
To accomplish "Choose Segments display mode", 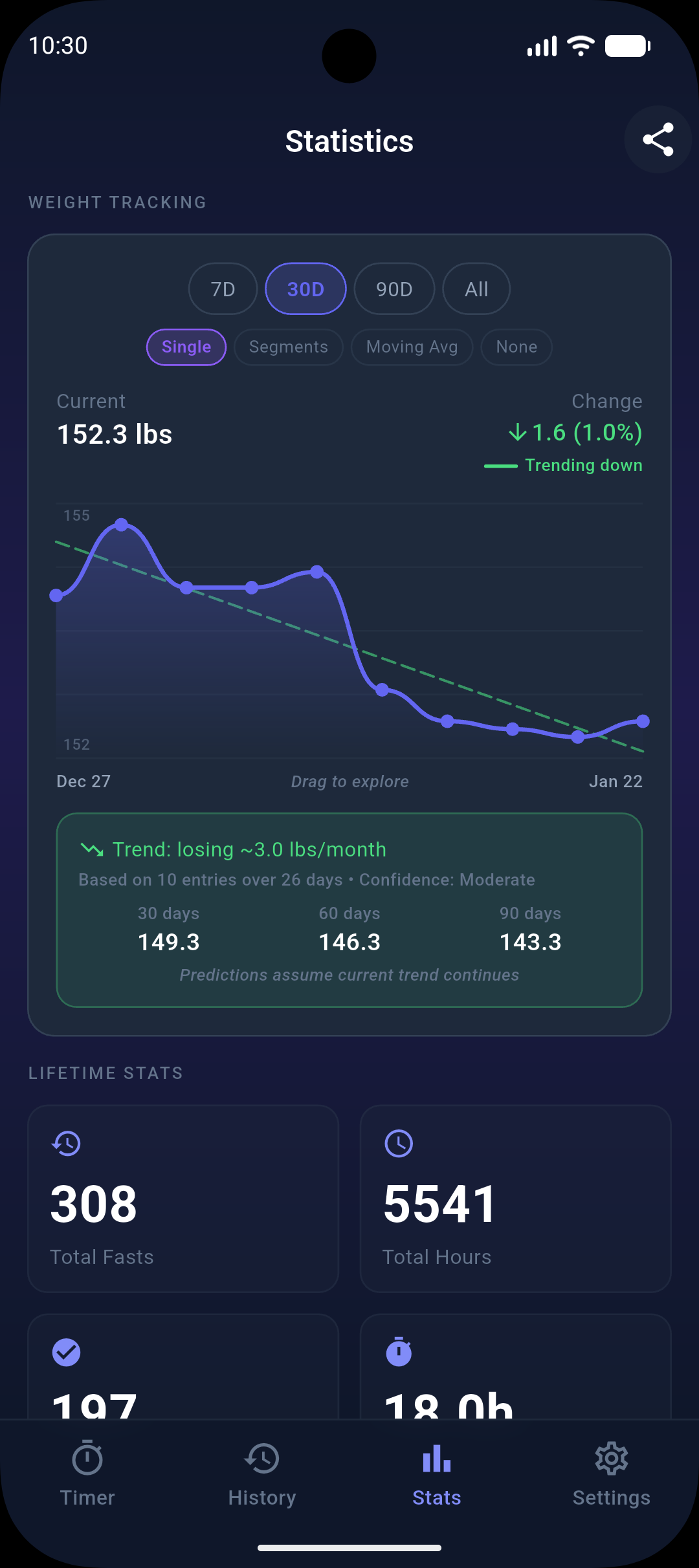I will pos(288,347).
